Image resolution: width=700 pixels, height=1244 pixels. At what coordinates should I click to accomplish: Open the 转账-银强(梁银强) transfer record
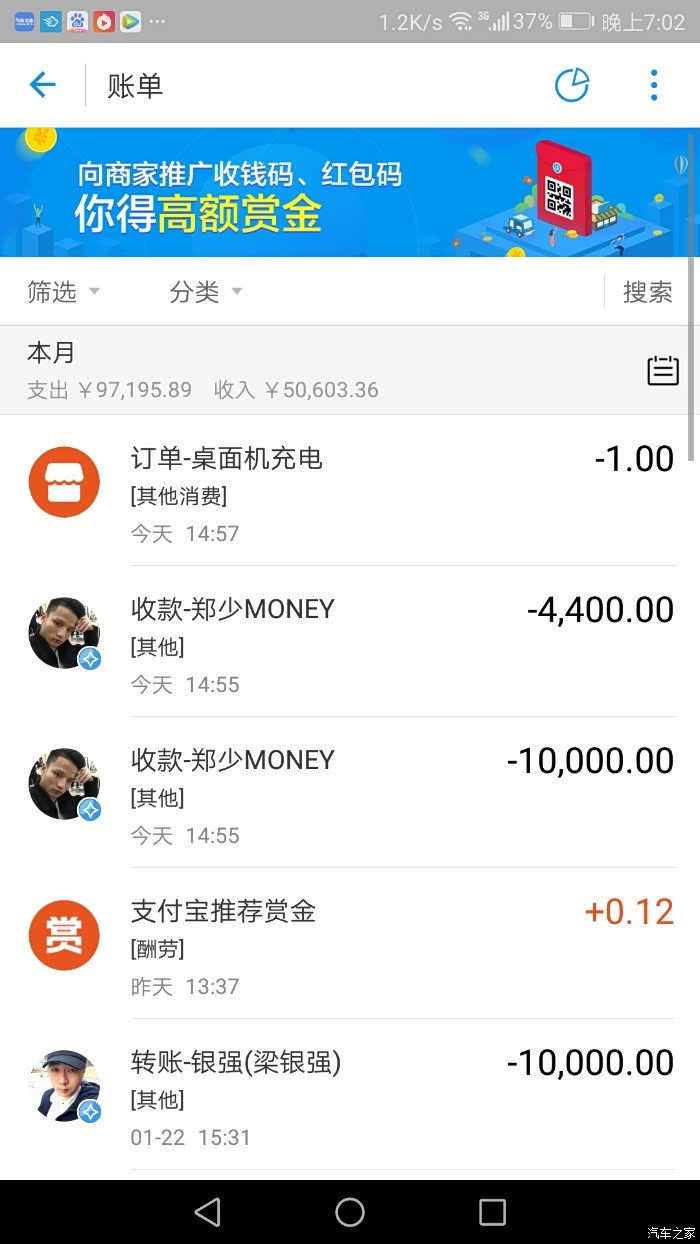[x=350, y=1094]
